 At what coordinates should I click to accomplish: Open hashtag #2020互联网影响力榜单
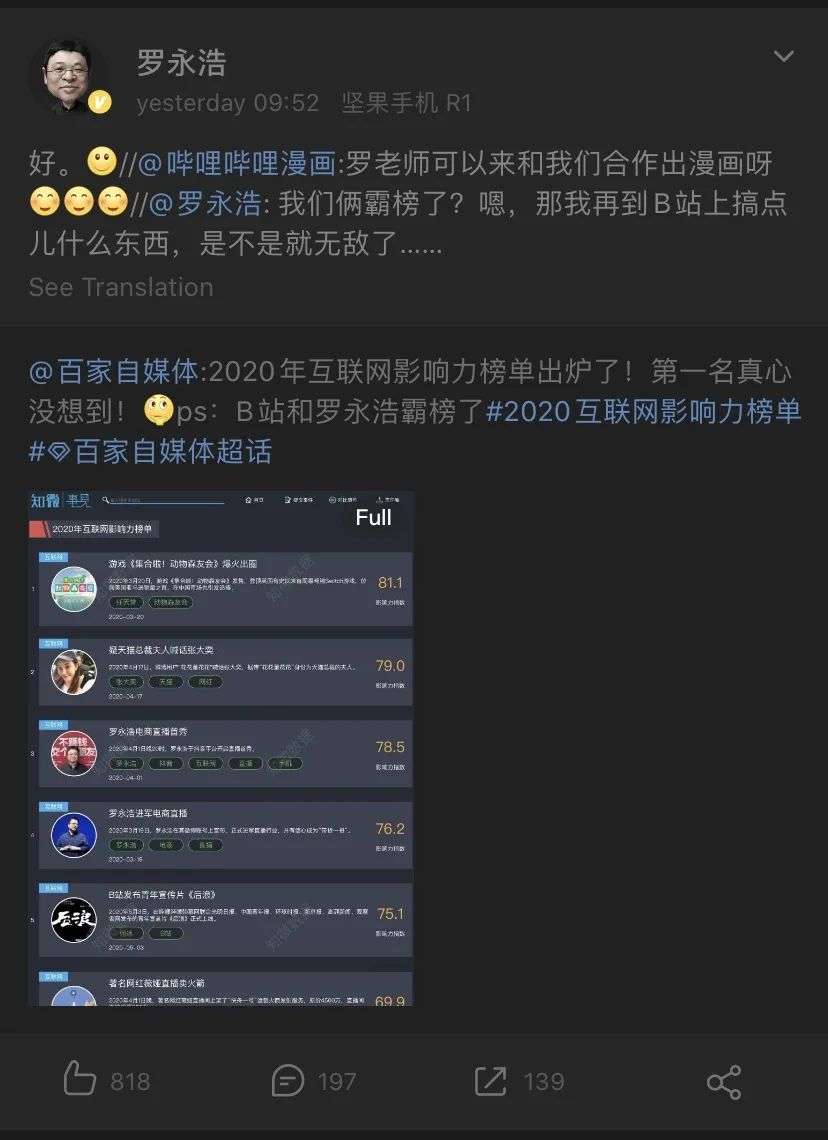pyautogui.click(x=644, y=411)
